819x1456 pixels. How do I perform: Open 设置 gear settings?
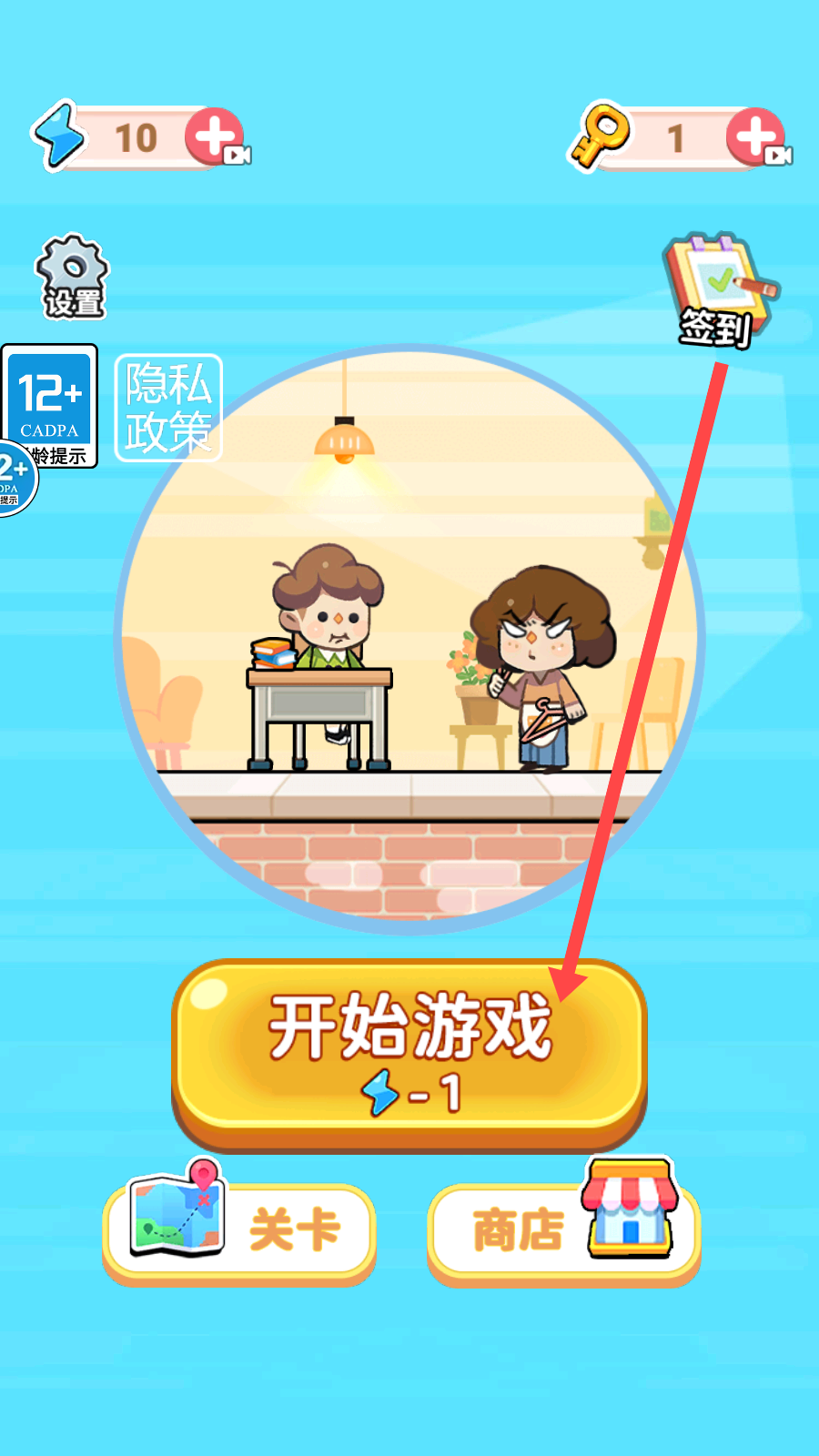tap(72, 278)
